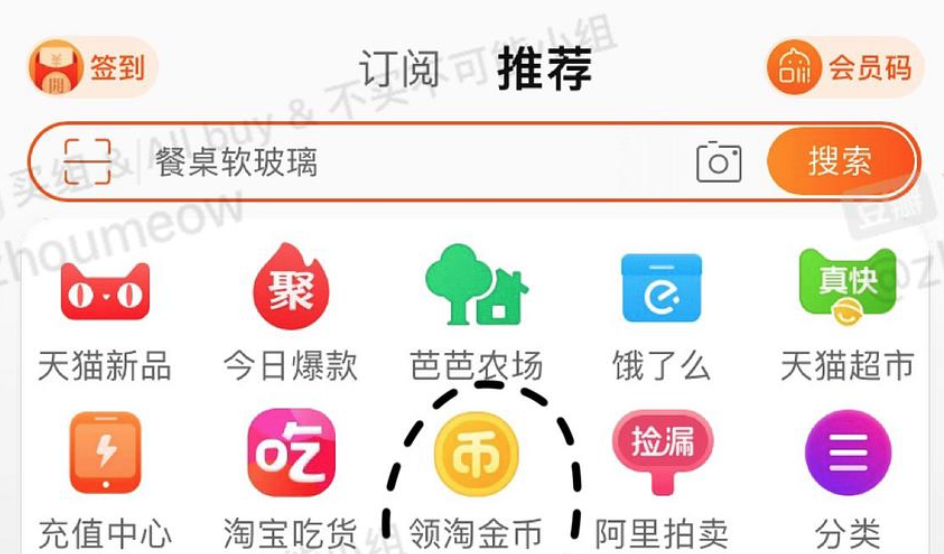Tap the 搜索 search button
Image resolution: width=944 pixels, height=554 pixels.
click(x=840, y=161)
